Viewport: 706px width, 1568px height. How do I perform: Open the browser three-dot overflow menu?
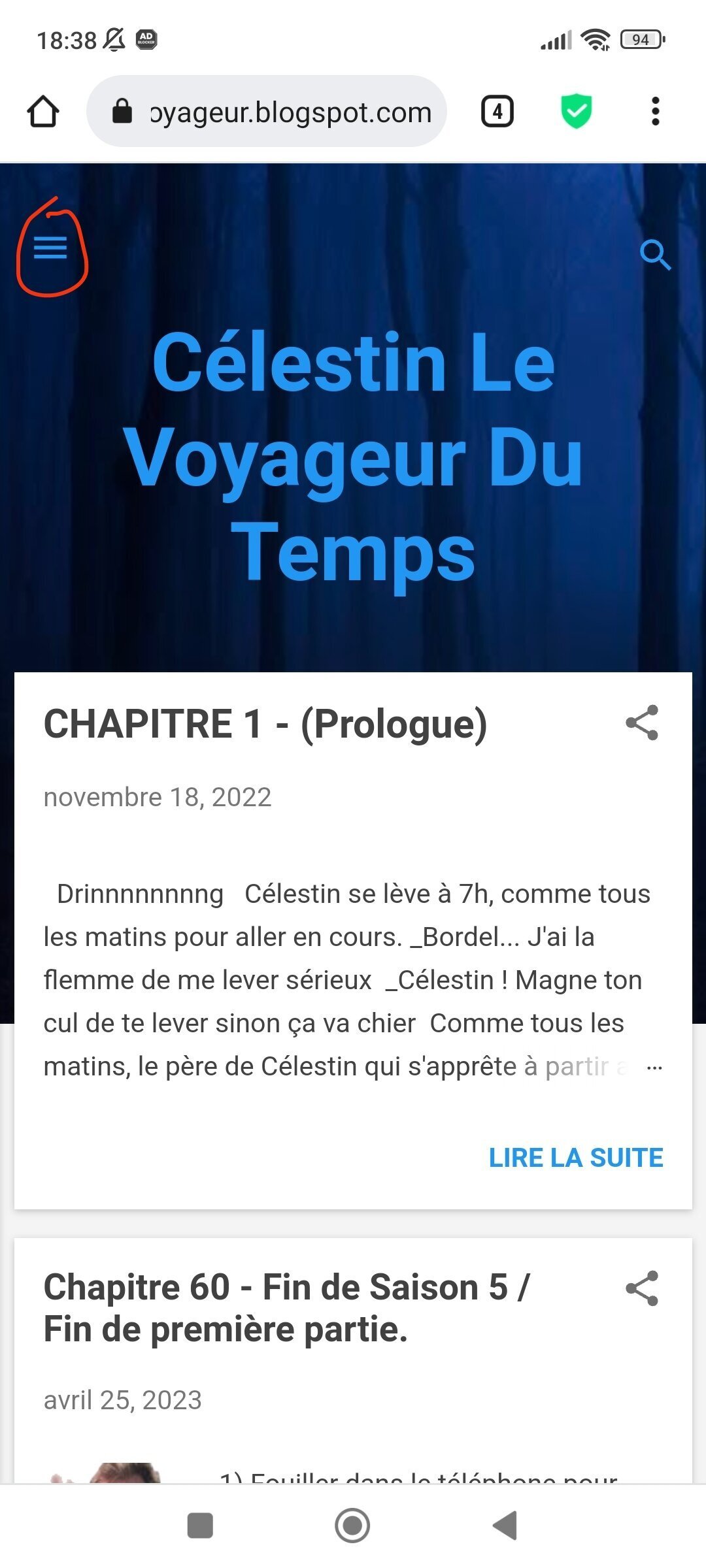(x=656, y=112)
